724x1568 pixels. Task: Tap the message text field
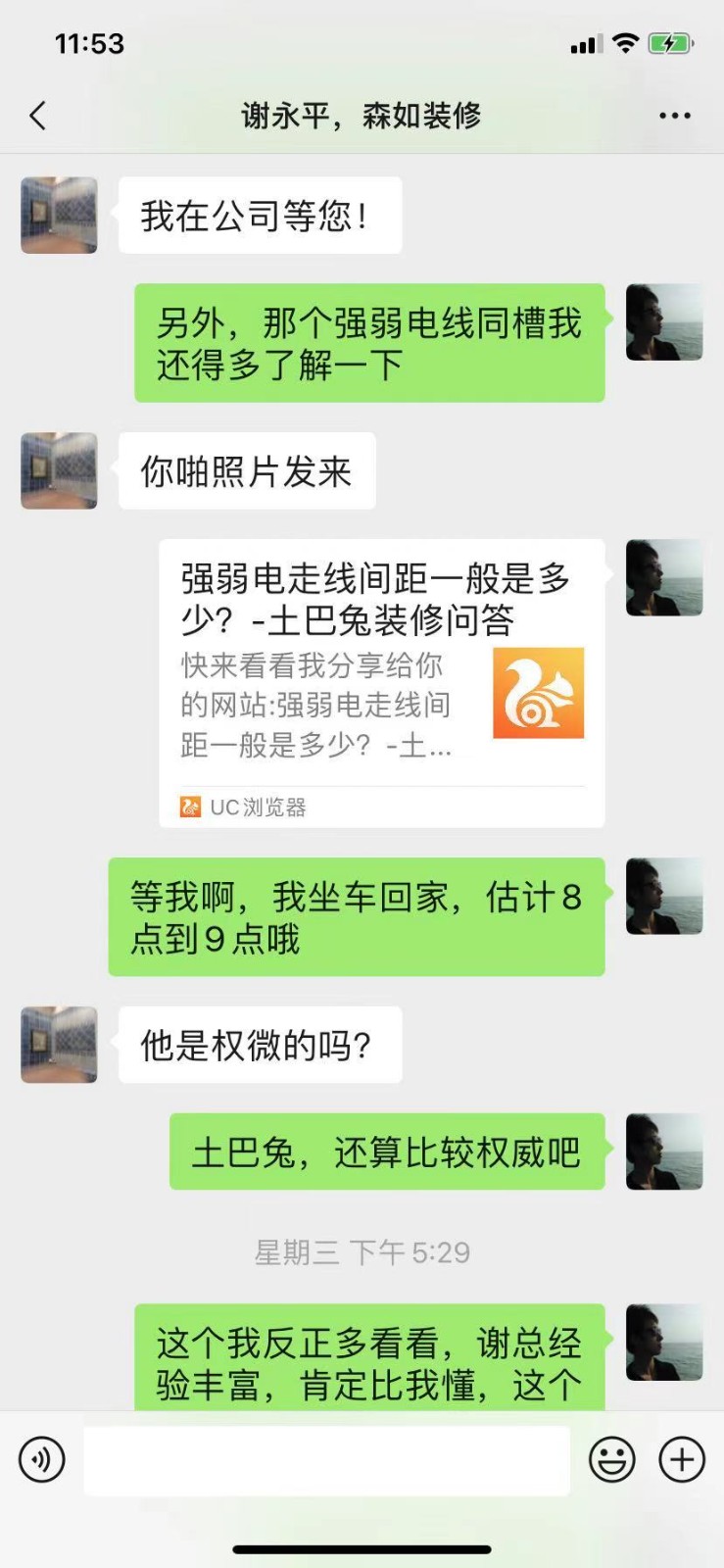pos(326,1459)
